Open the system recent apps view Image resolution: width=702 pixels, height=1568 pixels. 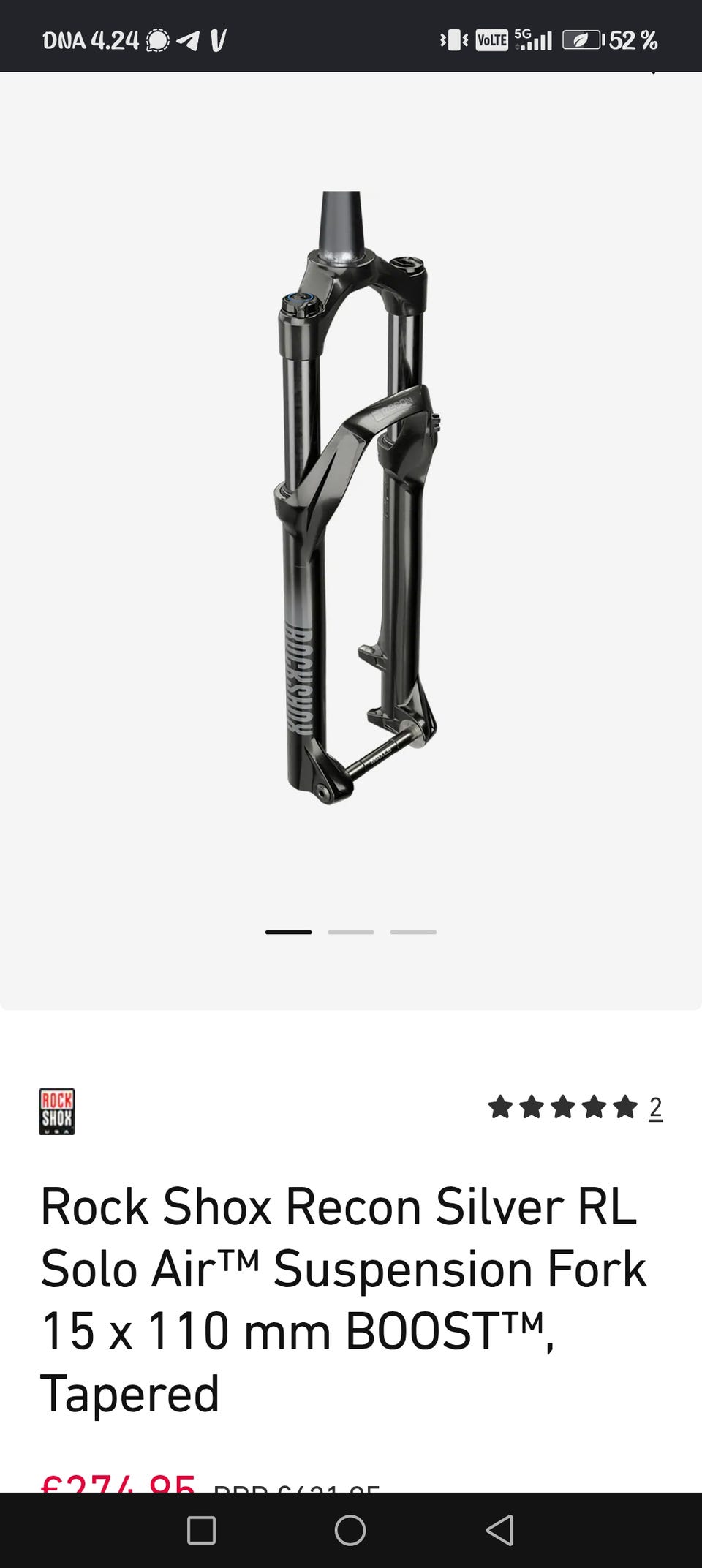pos(201,1530)
